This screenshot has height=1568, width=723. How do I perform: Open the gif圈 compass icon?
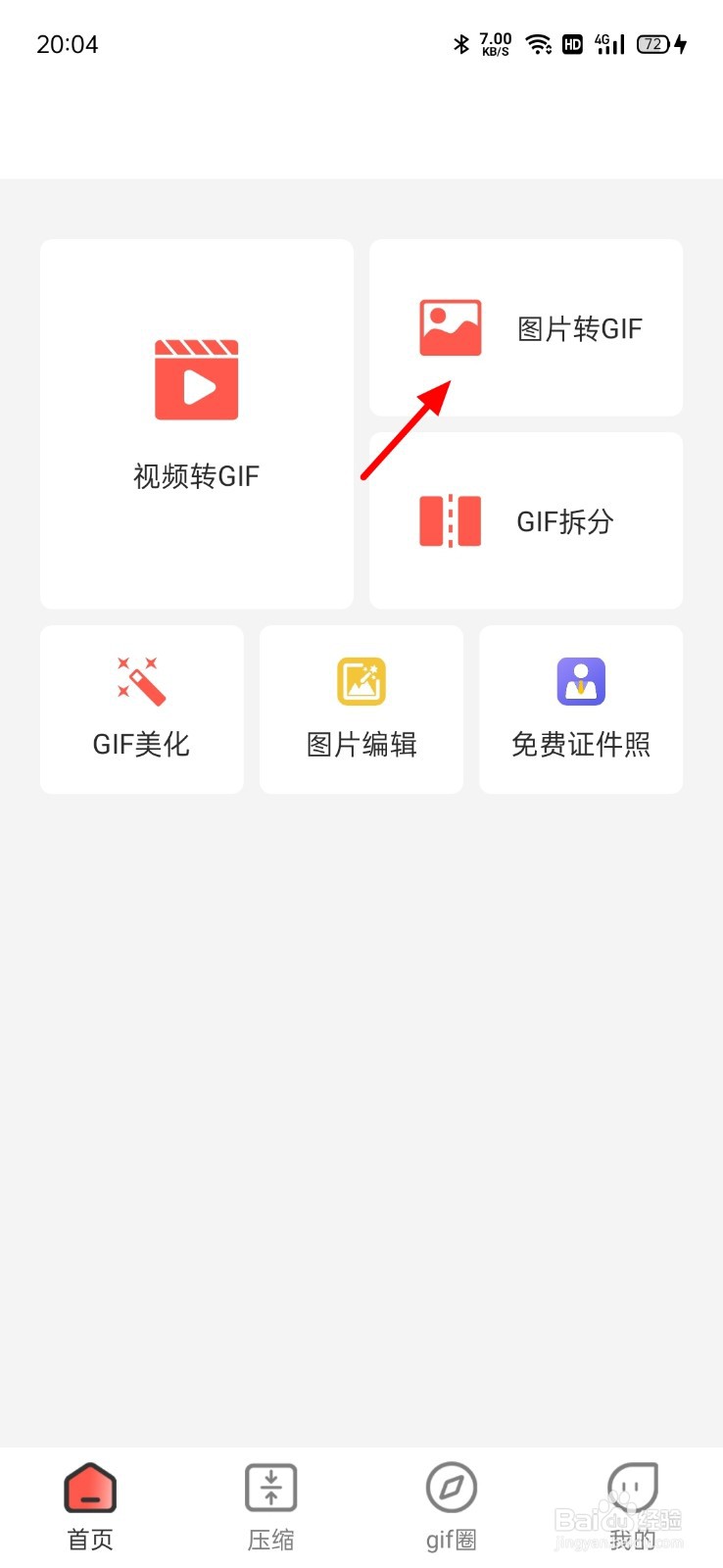[451, 1486]
